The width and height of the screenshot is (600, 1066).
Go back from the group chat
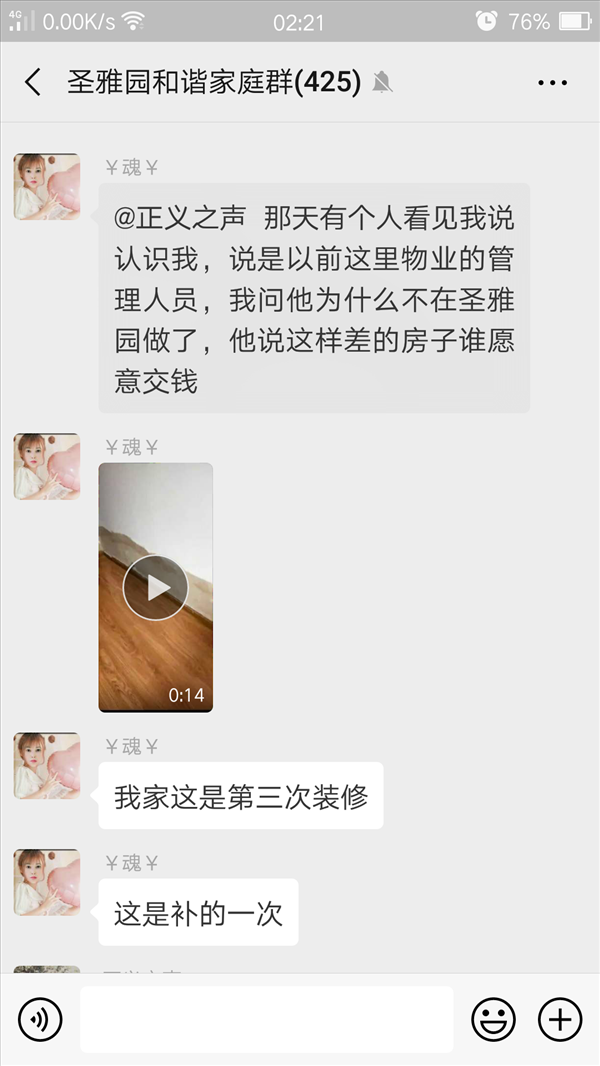point(33,82)
